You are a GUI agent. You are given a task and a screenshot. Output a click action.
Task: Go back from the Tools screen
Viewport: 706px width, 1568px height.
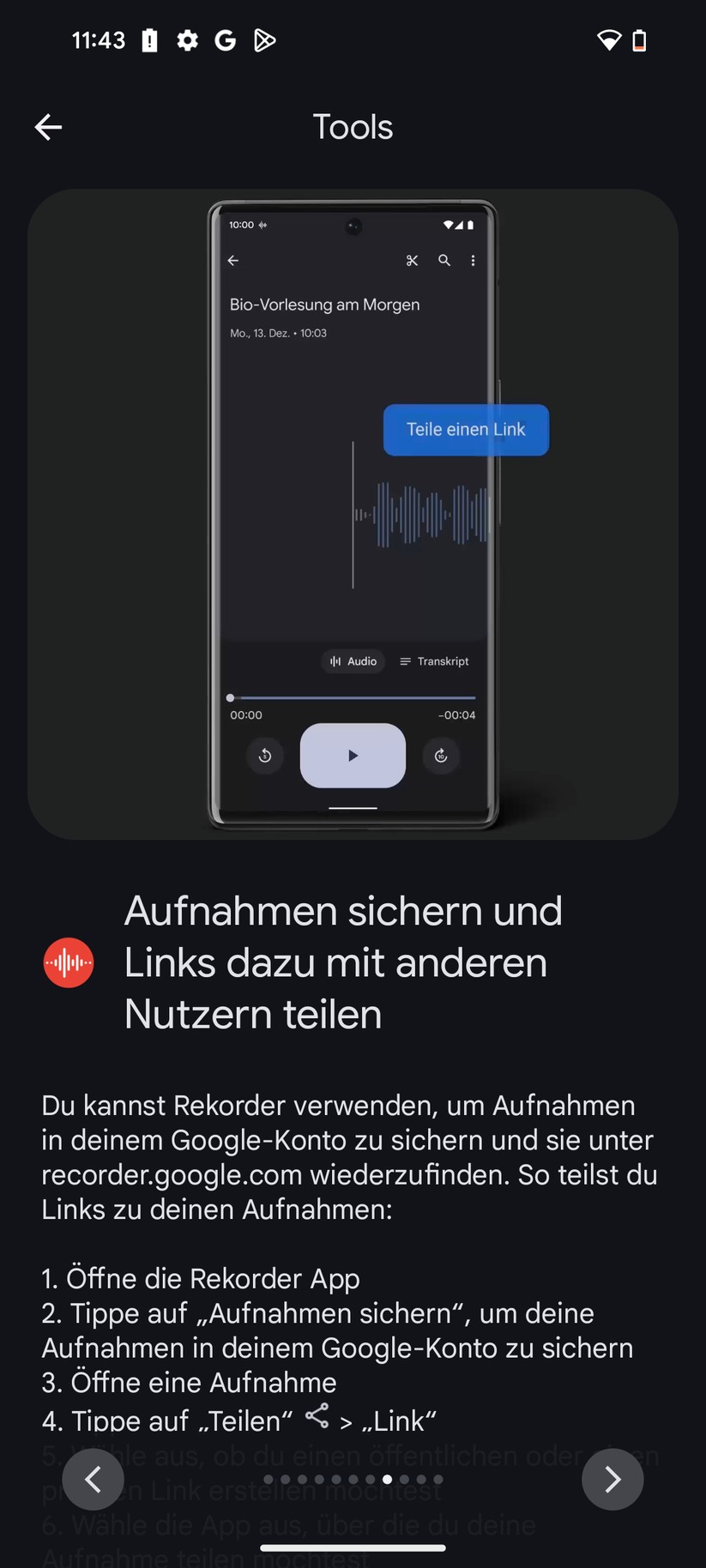[x=48, y=128]
